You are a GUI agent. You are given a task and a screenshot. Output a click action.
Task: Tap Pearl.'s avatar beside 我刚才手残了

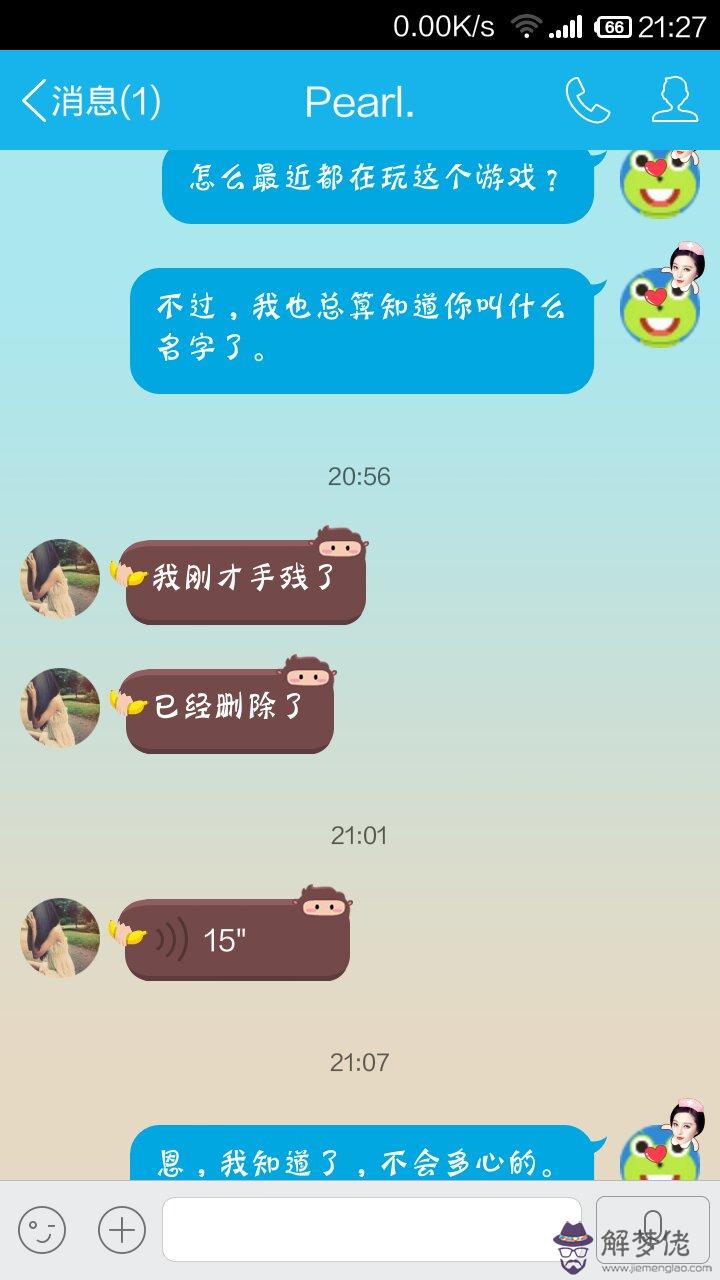tap(61, 579)
